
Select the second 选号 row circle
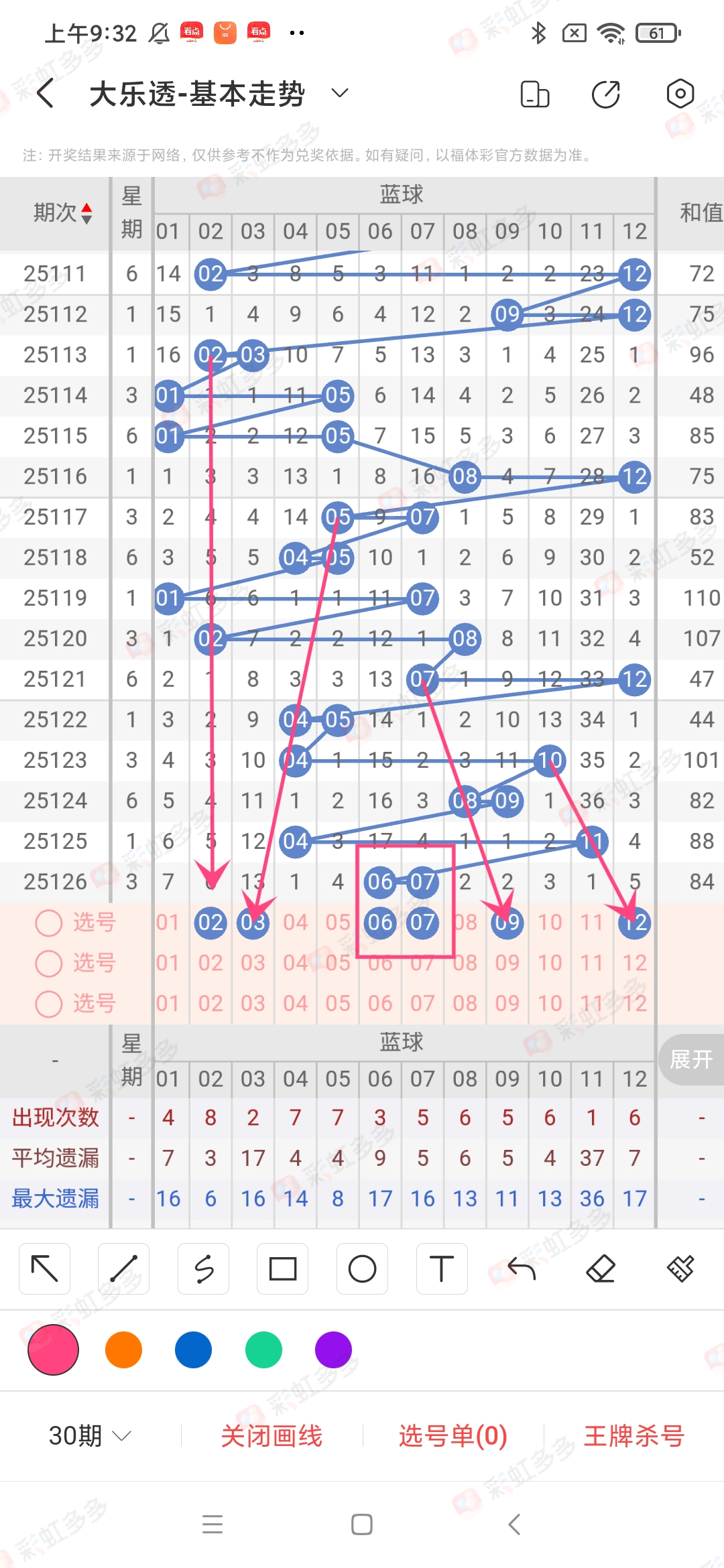click(48, 963)
